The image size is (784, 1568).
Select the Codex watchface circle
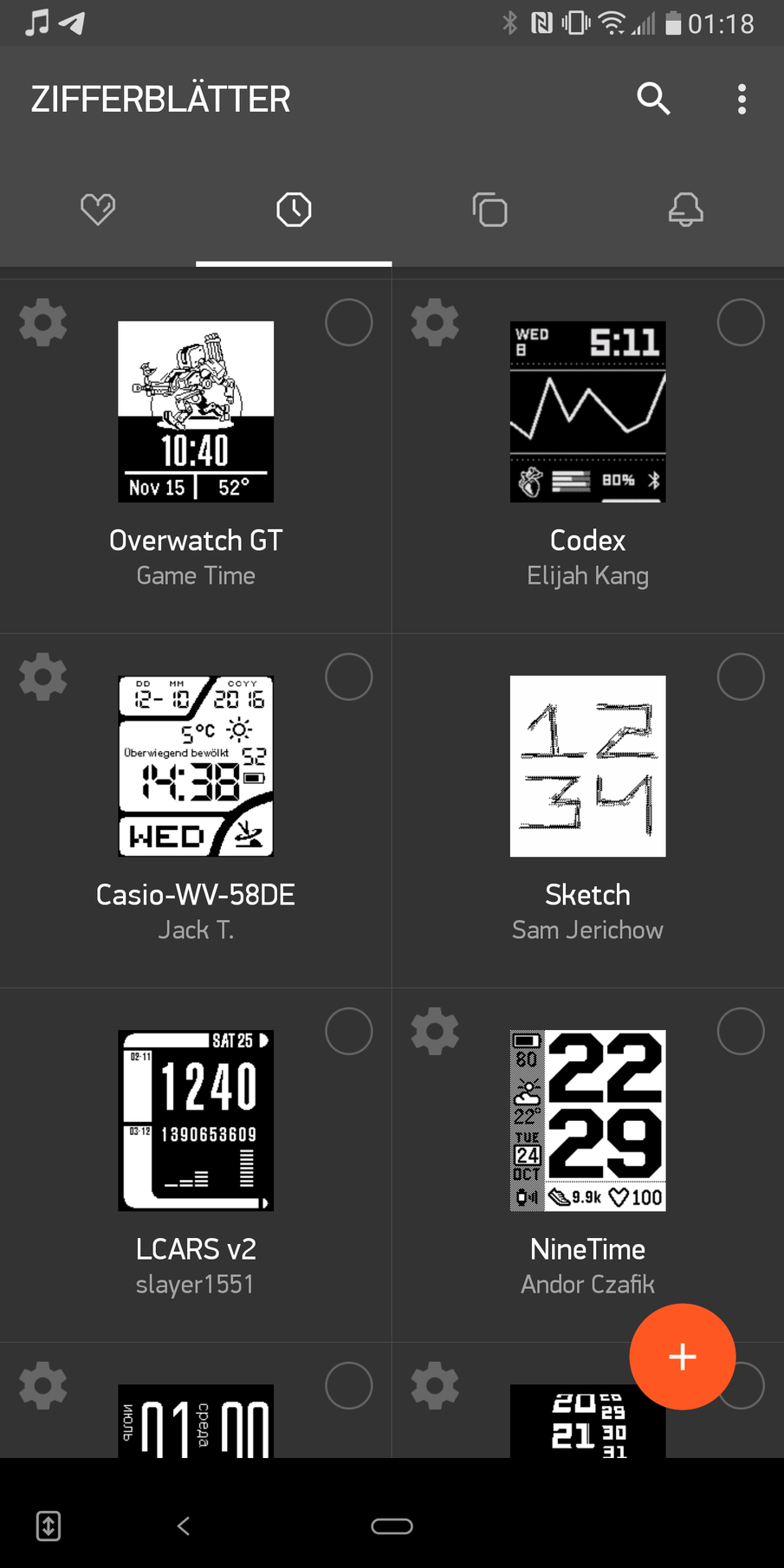[741, 323]
